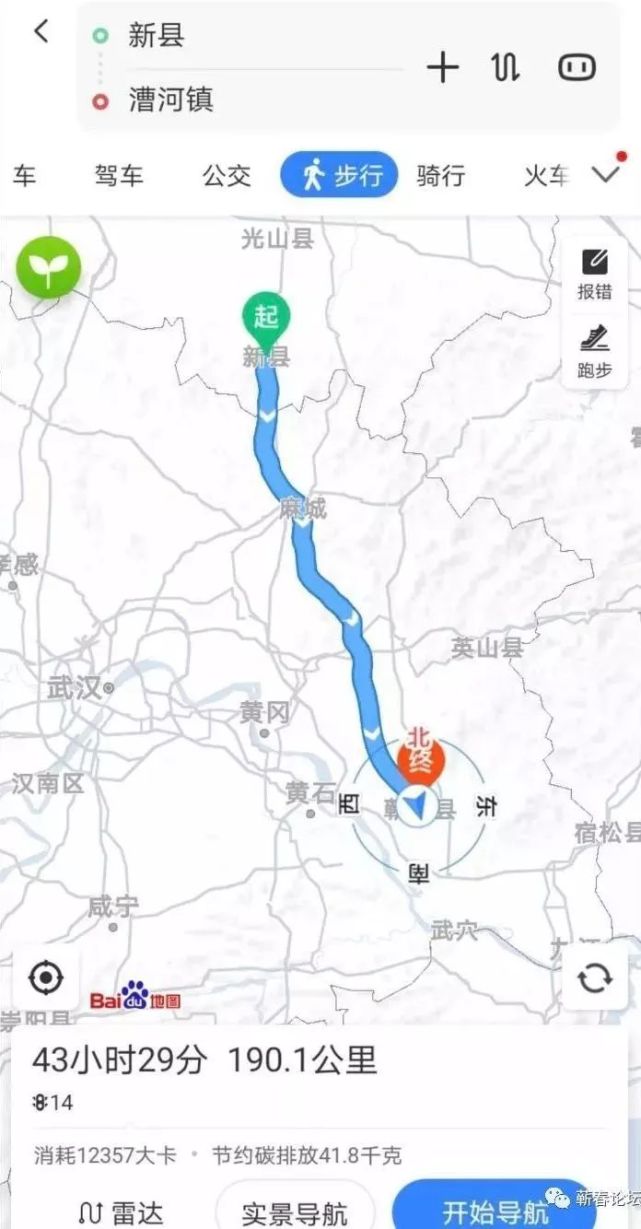641x1229 pixels.
Task: Open the green sprout icon
Action: (48, 265)
